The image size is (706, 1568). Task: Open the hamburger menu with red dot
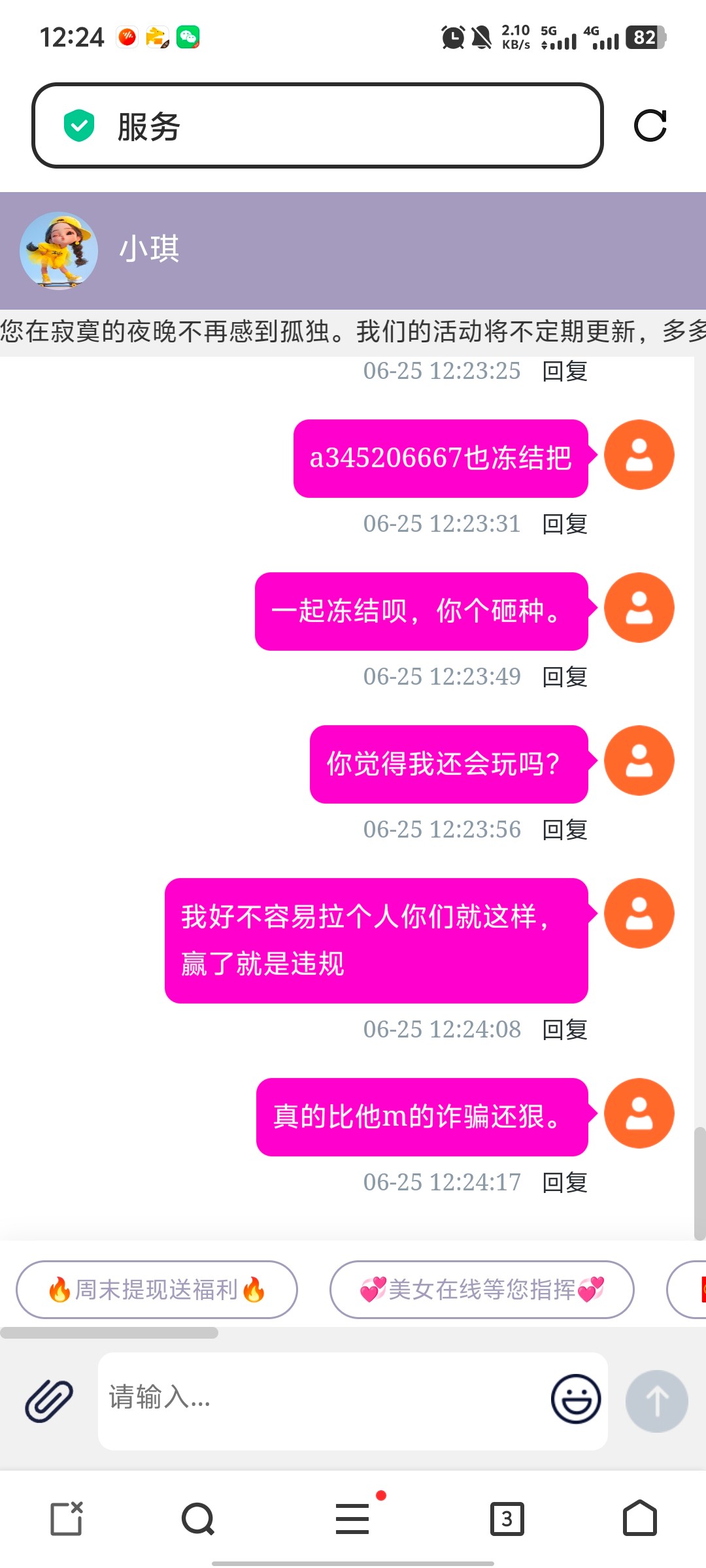point(352,1518)
